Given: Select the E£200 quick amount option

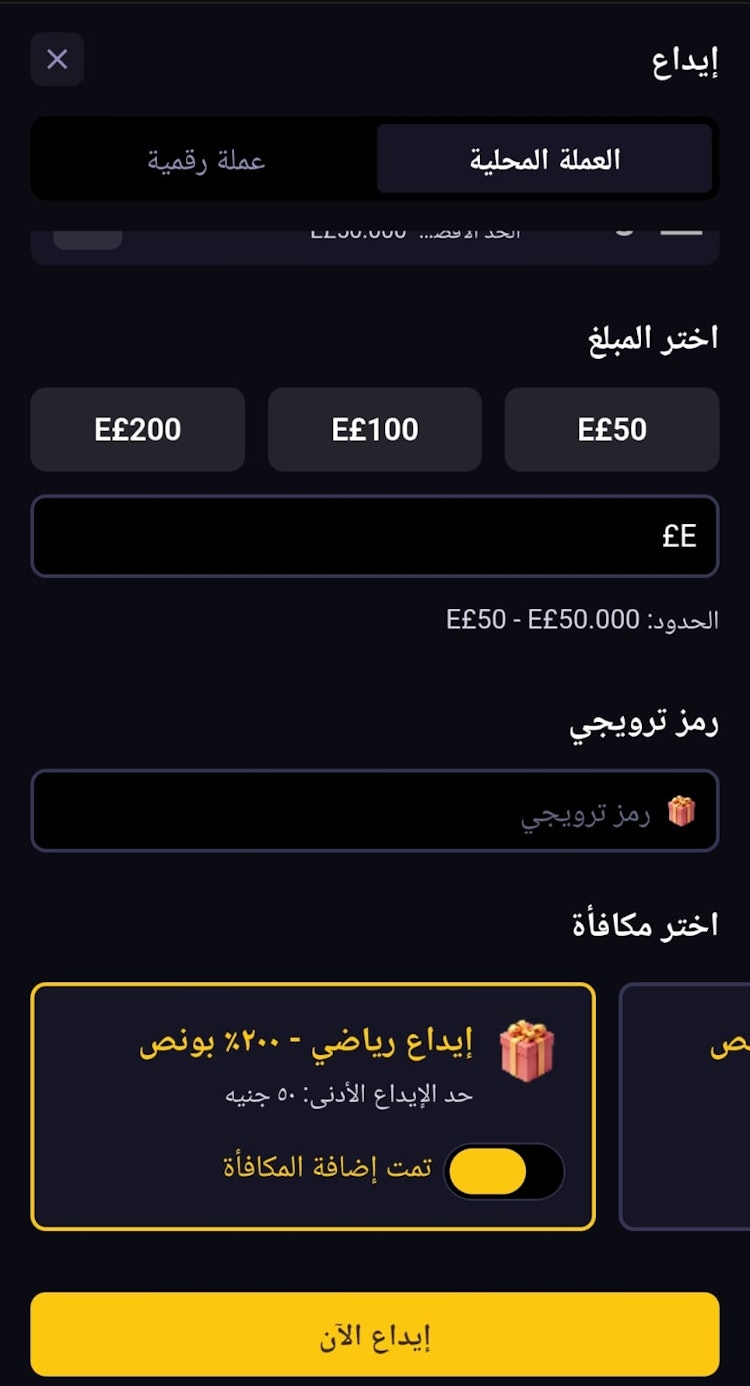Looking at the screenshot, I should [x=137, y=429].
